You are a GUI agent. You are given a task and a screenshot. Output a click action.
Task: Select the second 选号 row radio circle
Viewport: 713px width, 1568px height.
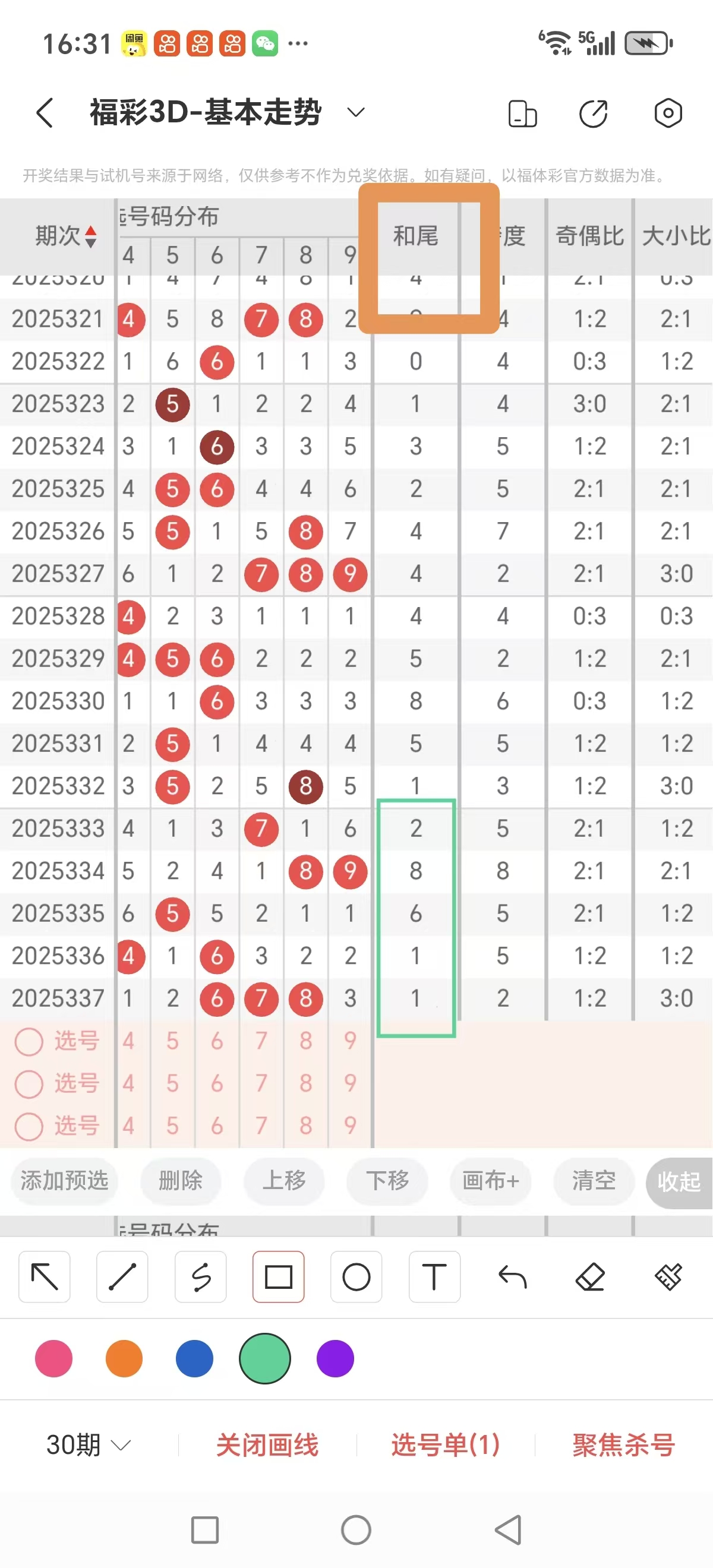pos(29,1083)
